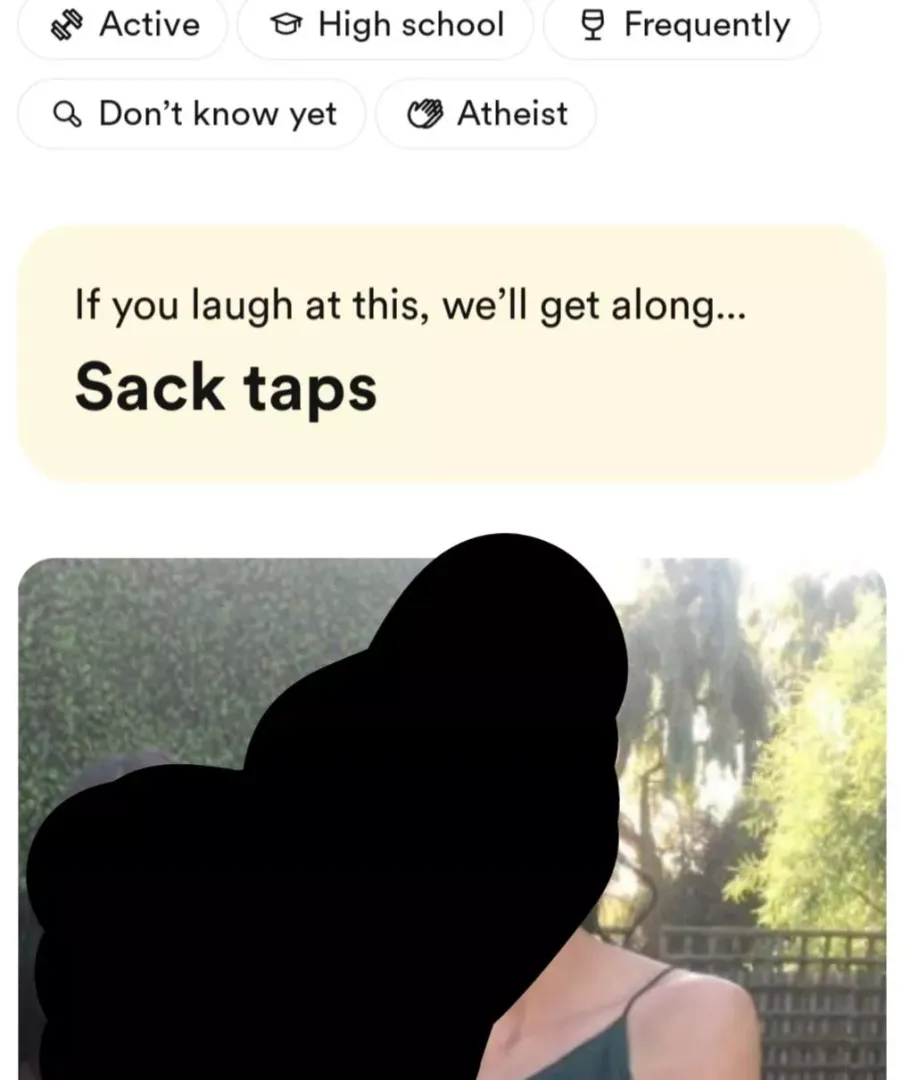The height and width of the screenshot is (1080, 910).
Task: Open the Frequently drinking chip
Action: pyautogui.click(x=680, y=25)
